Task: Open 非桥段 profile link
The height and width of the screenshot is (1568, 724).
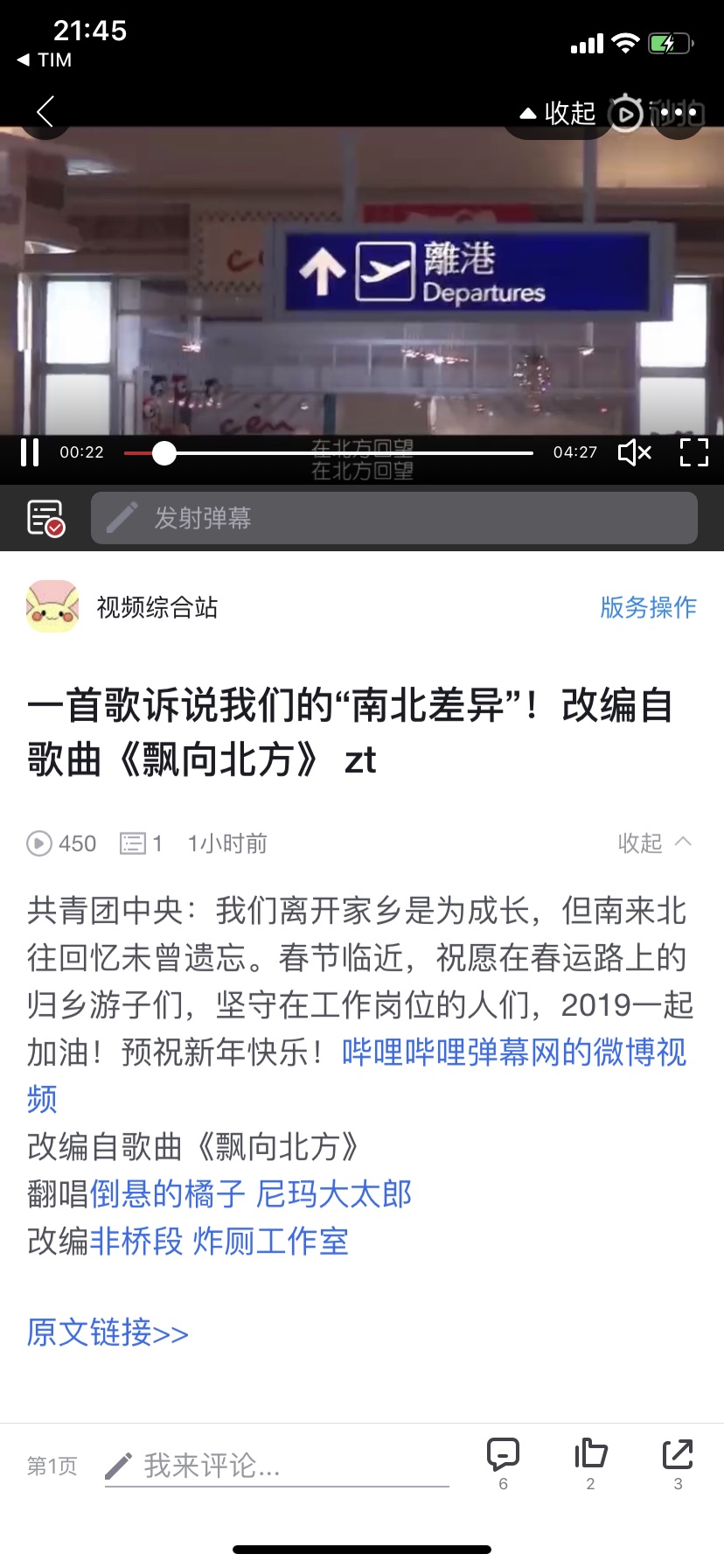Action: (136, 1242)
